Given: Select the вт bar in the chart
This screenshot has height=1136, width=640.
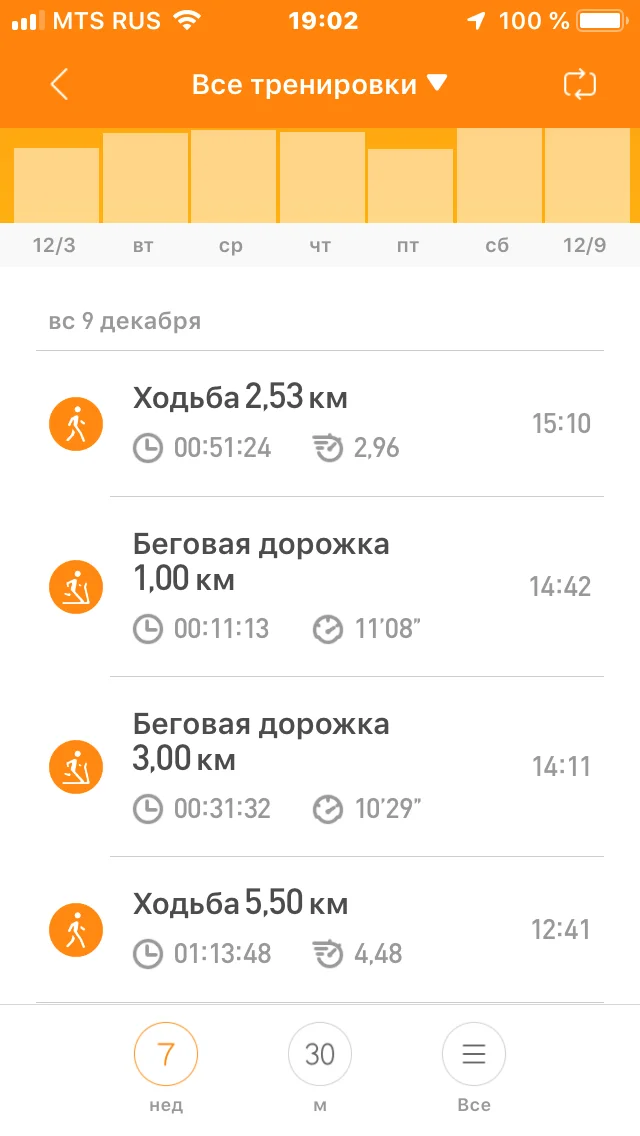Looking at the screenshot, I should coord(145,178).
